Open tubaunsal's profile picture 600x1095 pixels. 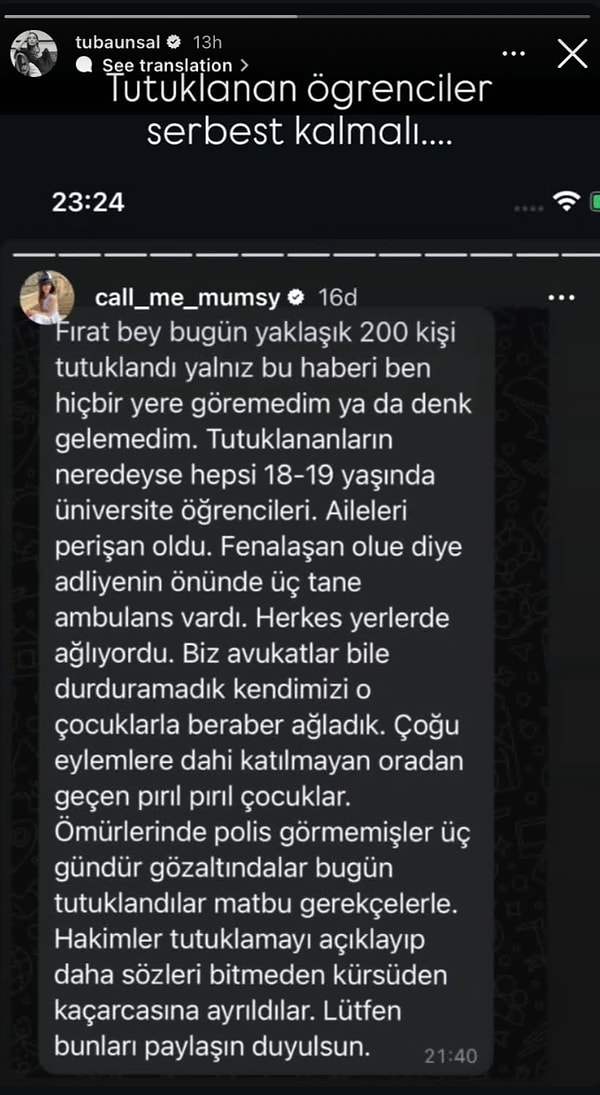pos(34,53)
